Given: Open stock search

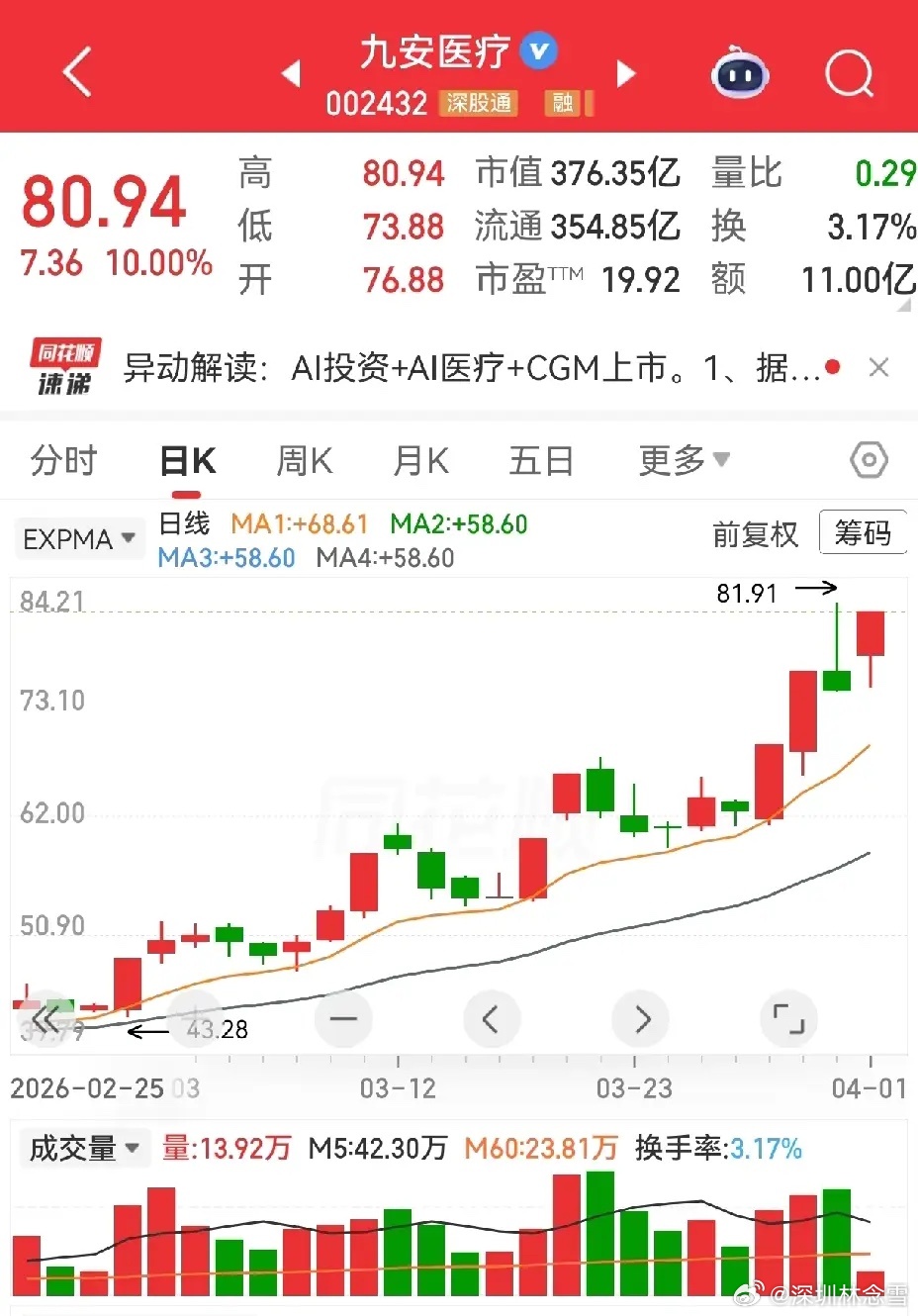Looking at the screenshot, I should (849, 72).
